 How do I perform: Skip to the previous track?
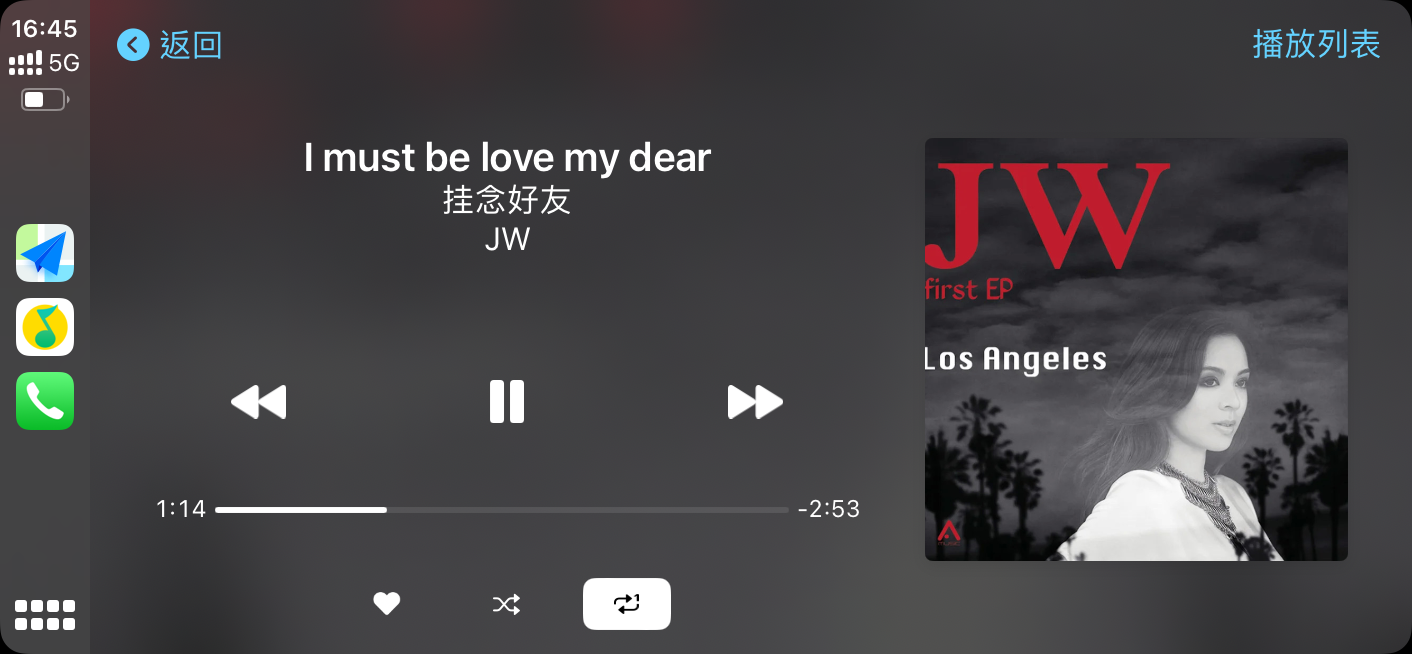(259, 402)
